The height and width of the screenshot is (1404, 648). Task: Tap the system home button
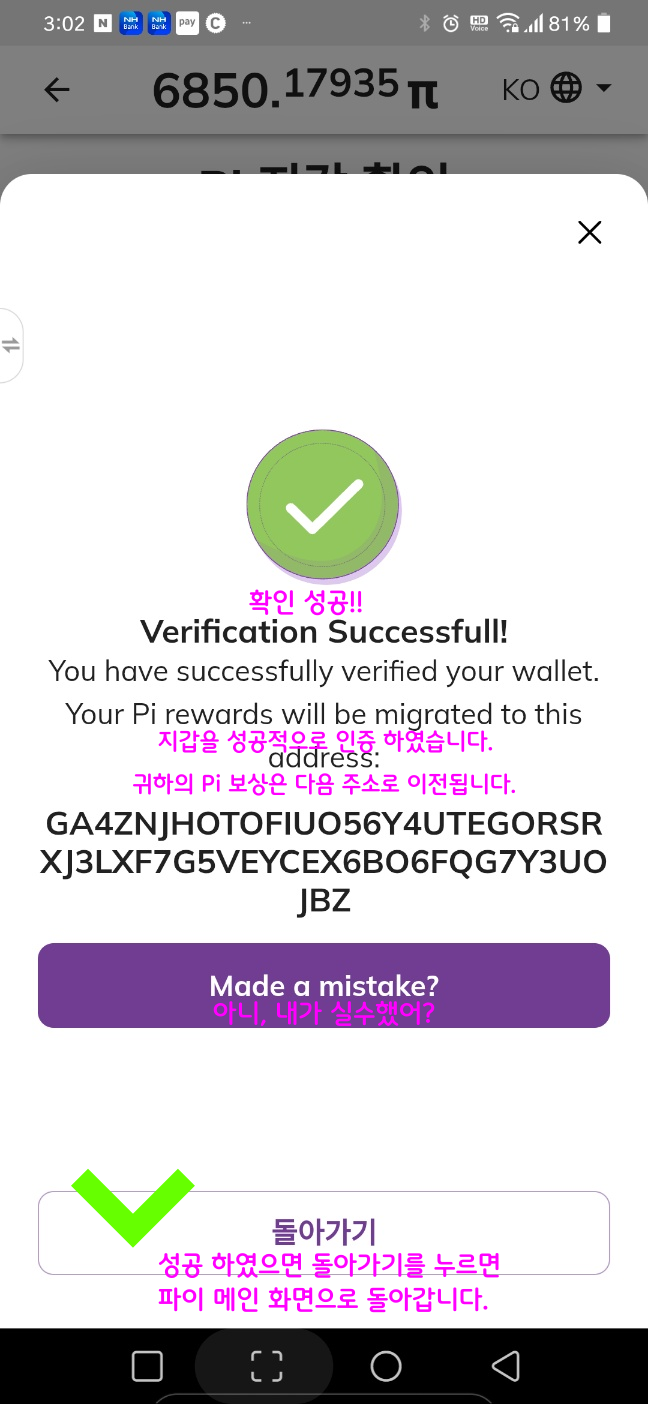point(386,1366)
